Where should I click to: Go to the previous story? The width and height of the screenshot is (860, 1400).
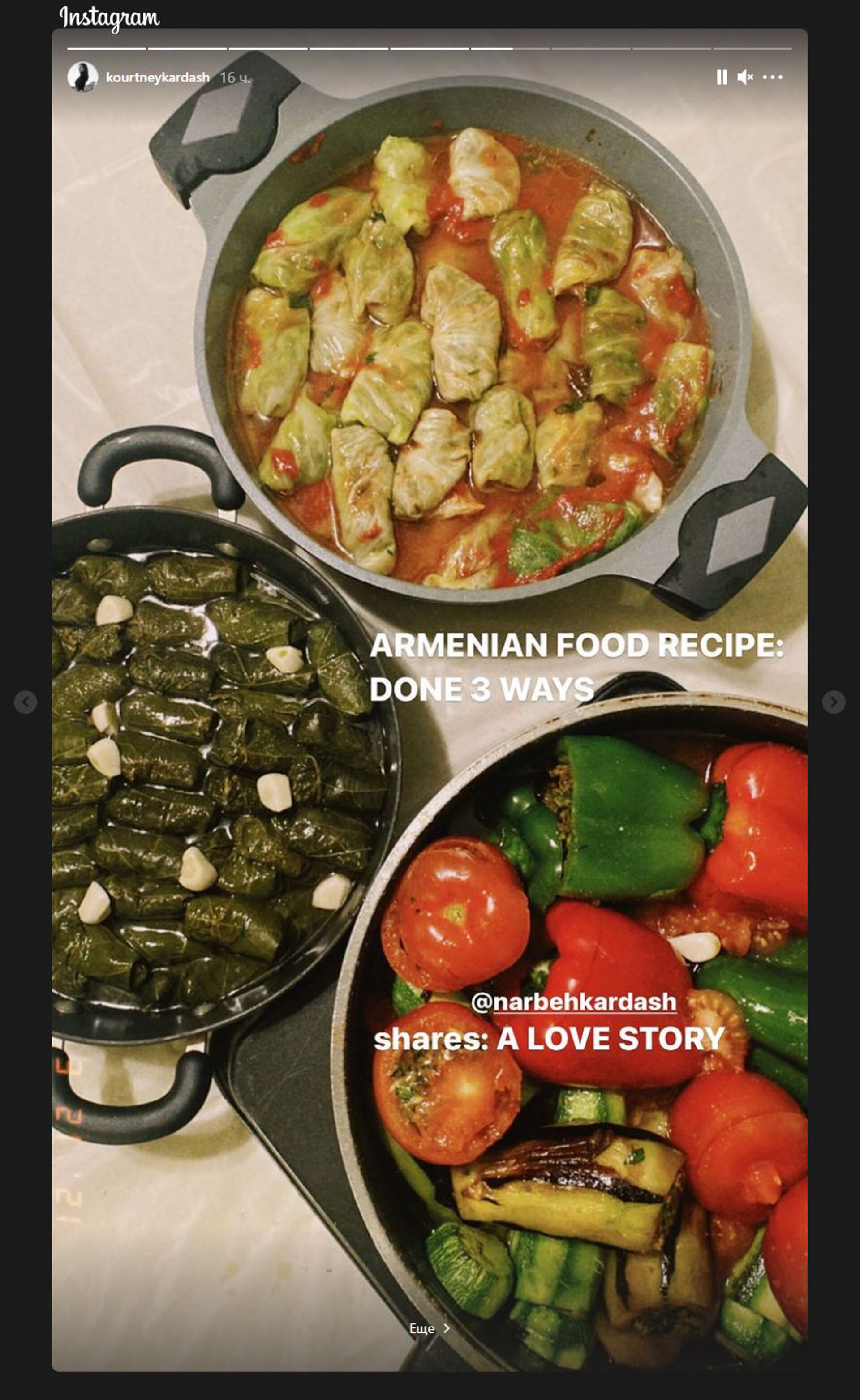[26, 702]
